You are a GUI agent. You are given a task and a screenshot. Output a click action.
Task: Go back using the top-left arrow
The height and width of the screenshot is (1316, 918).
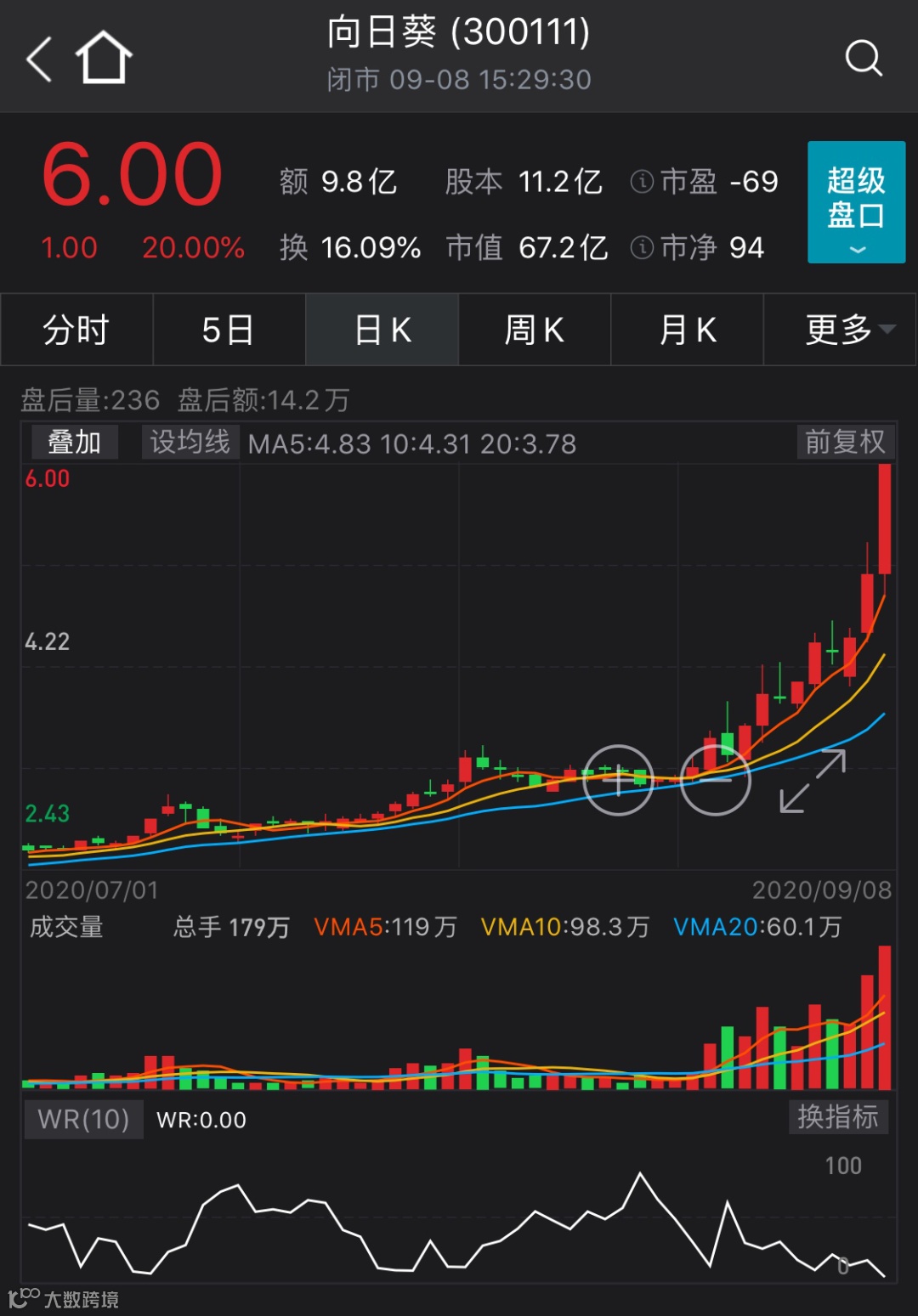[x=39, y=59]
